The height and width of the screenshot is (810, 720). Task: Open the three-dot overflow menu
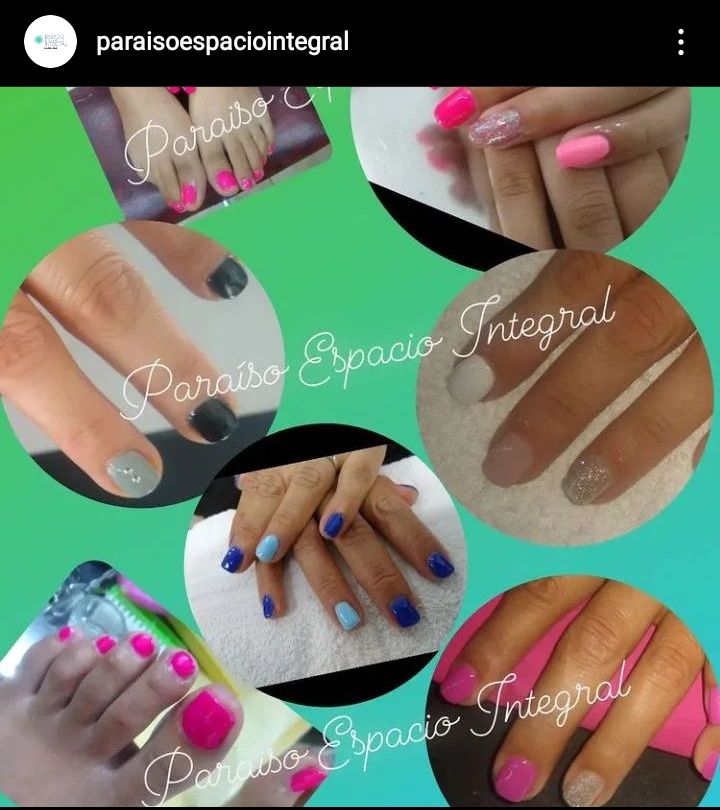[680, 42]
